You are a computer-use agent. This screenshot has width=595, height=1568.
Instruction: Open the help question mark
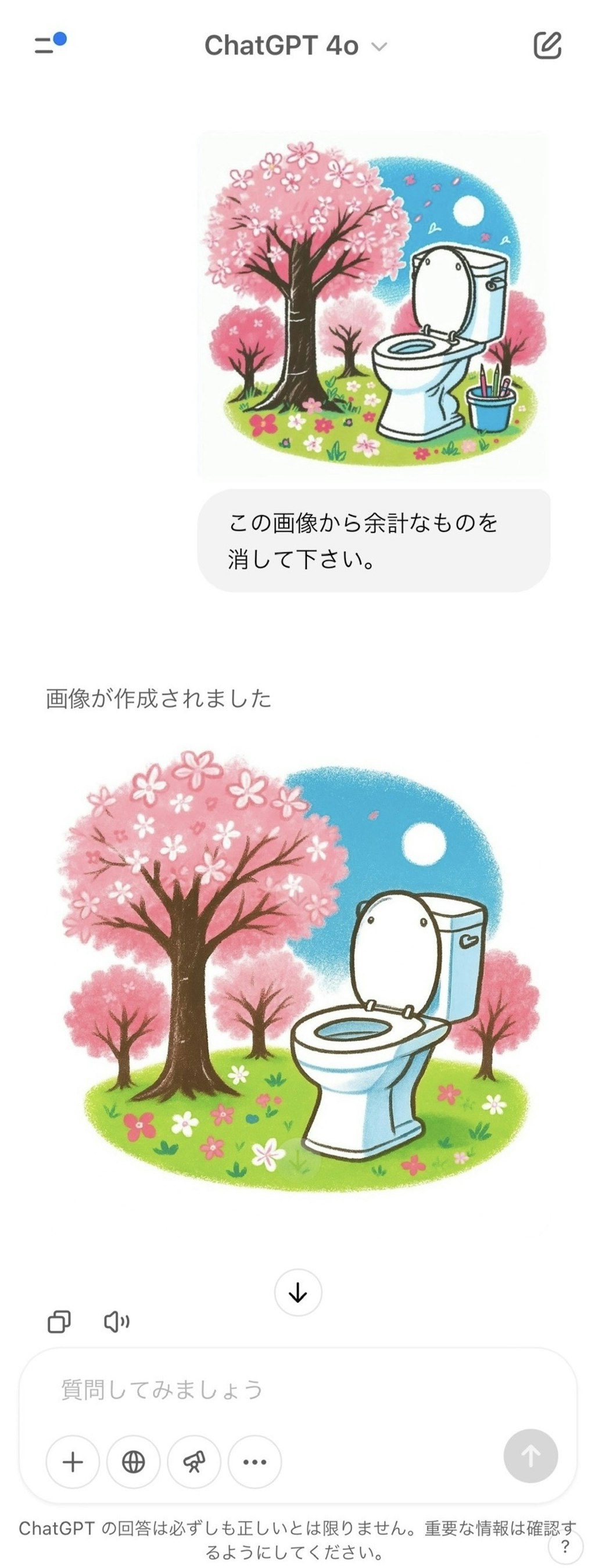565,1546
